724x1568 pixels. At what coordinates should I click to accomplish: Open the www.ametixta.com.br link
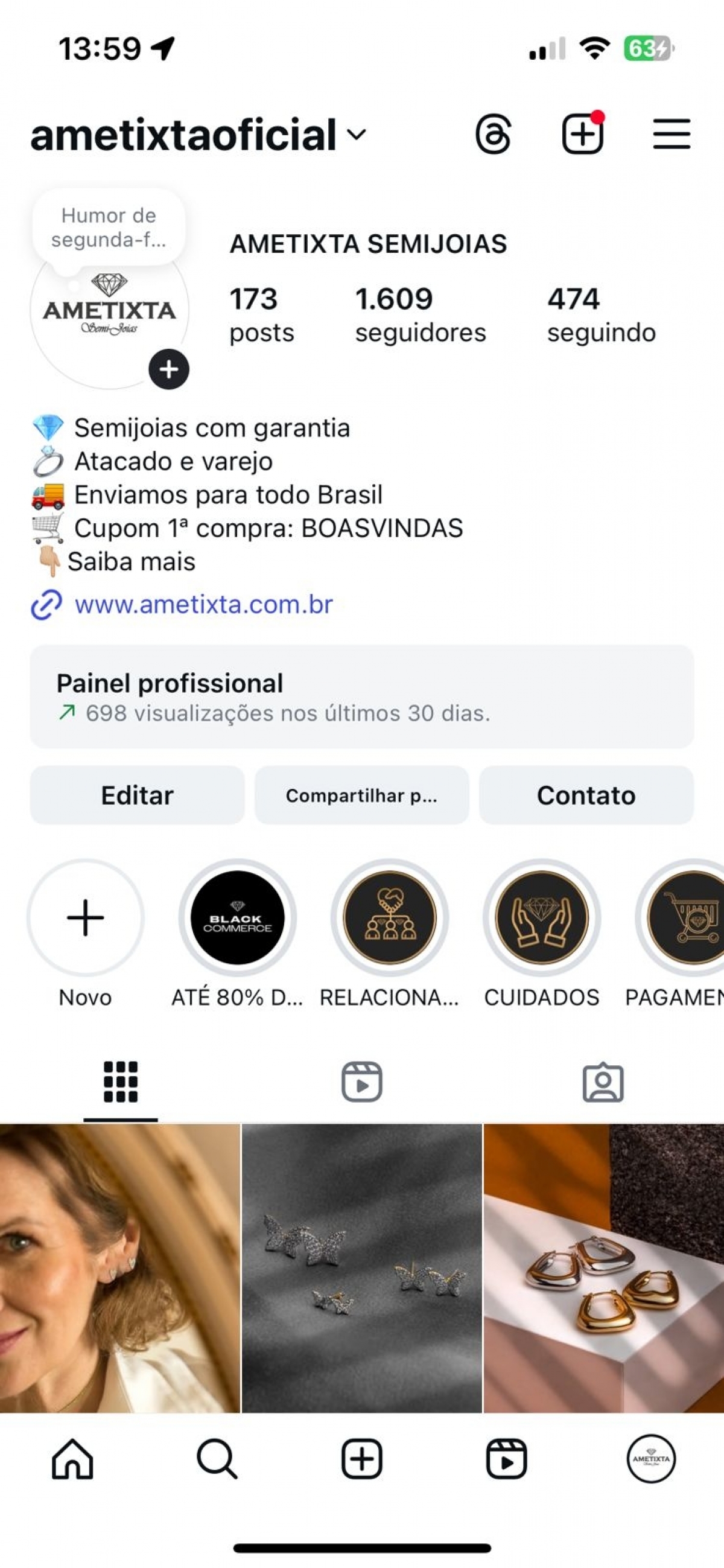click(203, 604)
